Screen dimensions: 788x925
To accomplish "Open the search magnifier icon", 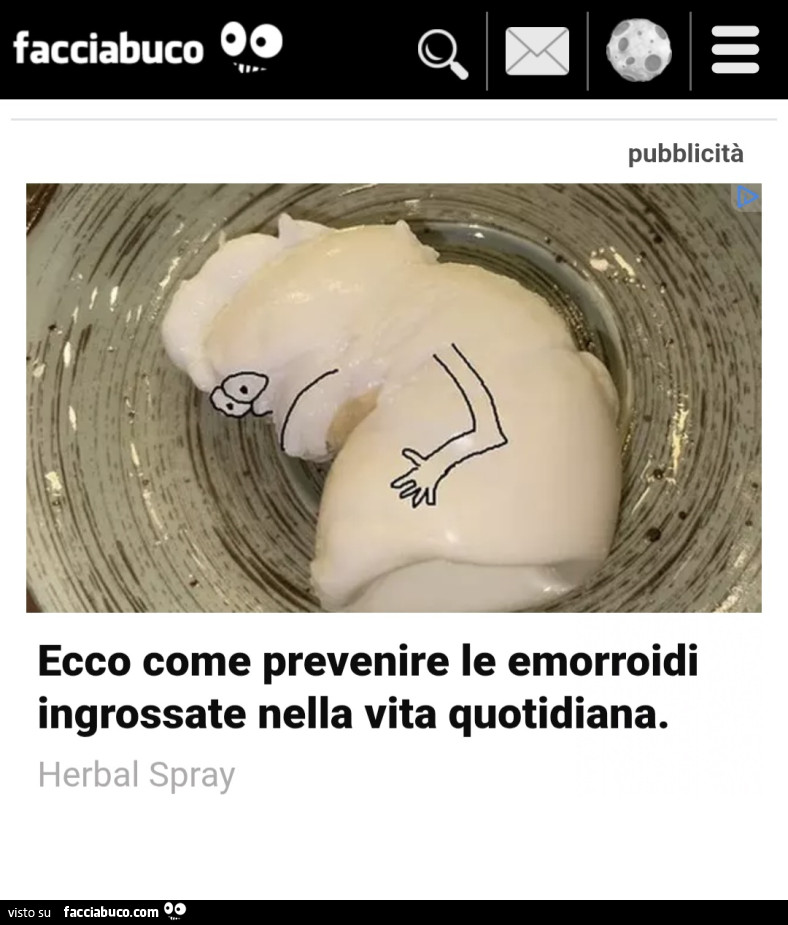I will click(x=443, y=50).
